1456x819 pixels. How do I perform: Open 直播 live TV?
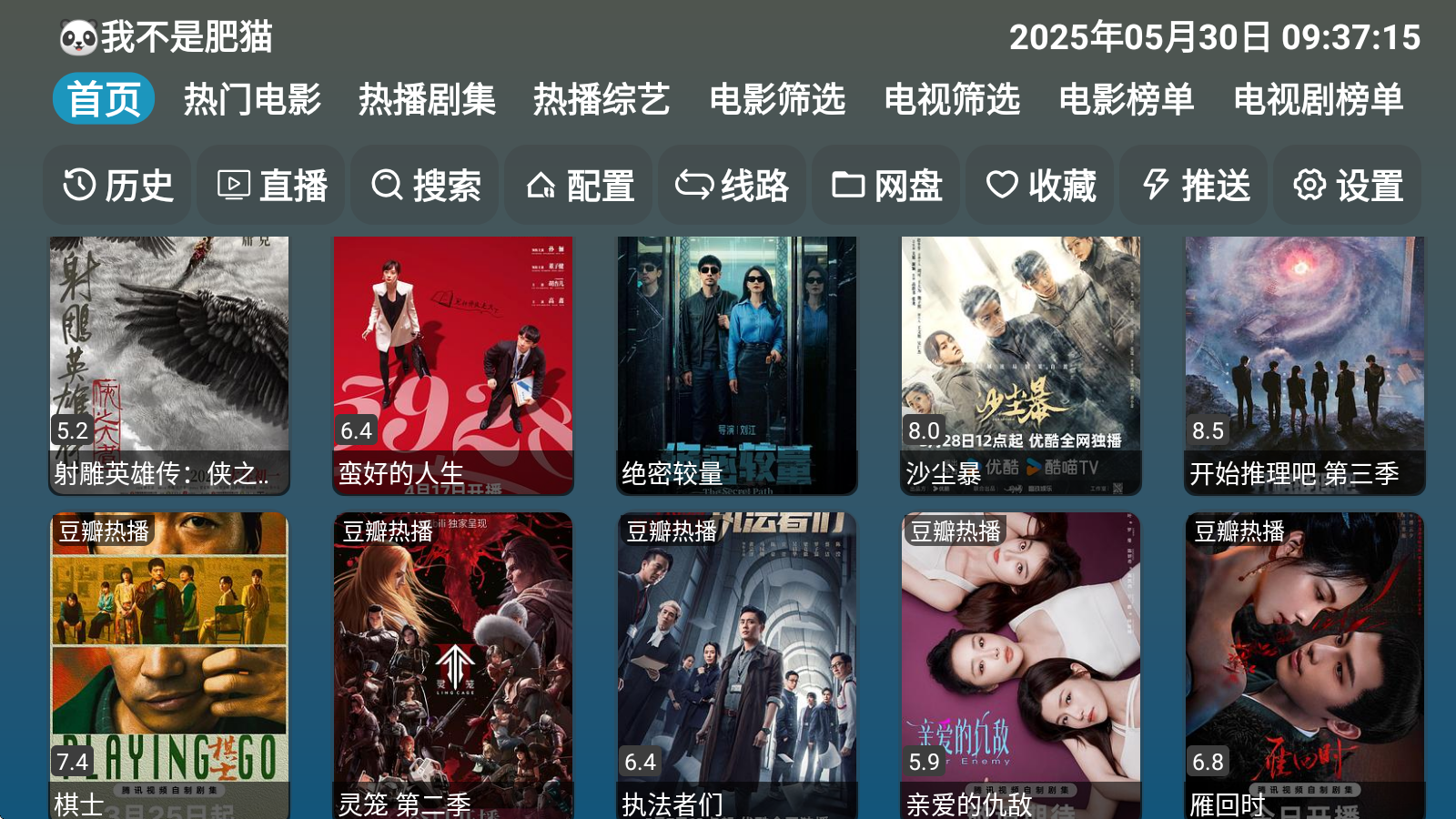(x=271, y=186)
